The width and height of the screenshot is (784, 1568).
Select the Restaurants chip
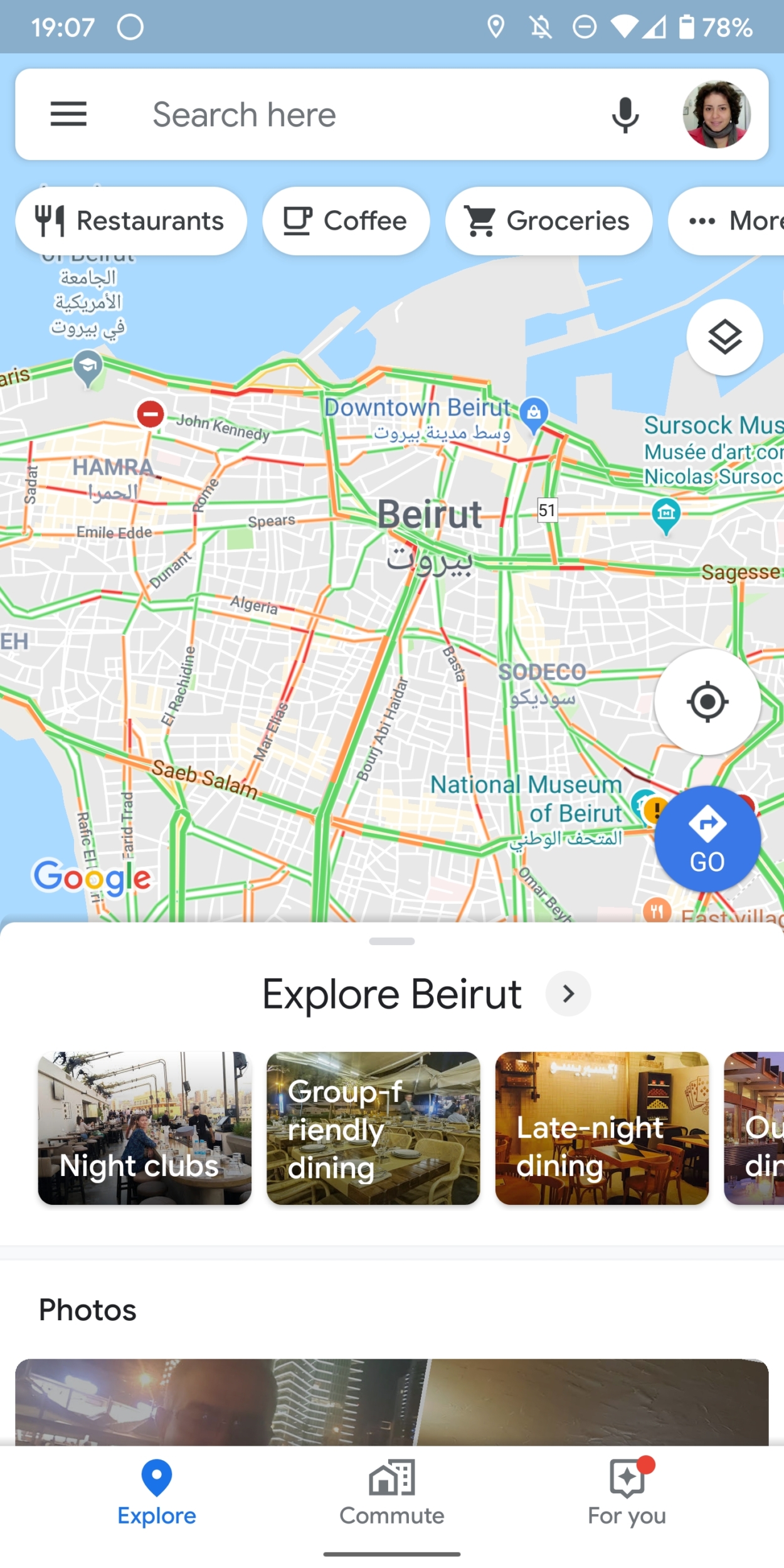130,221
